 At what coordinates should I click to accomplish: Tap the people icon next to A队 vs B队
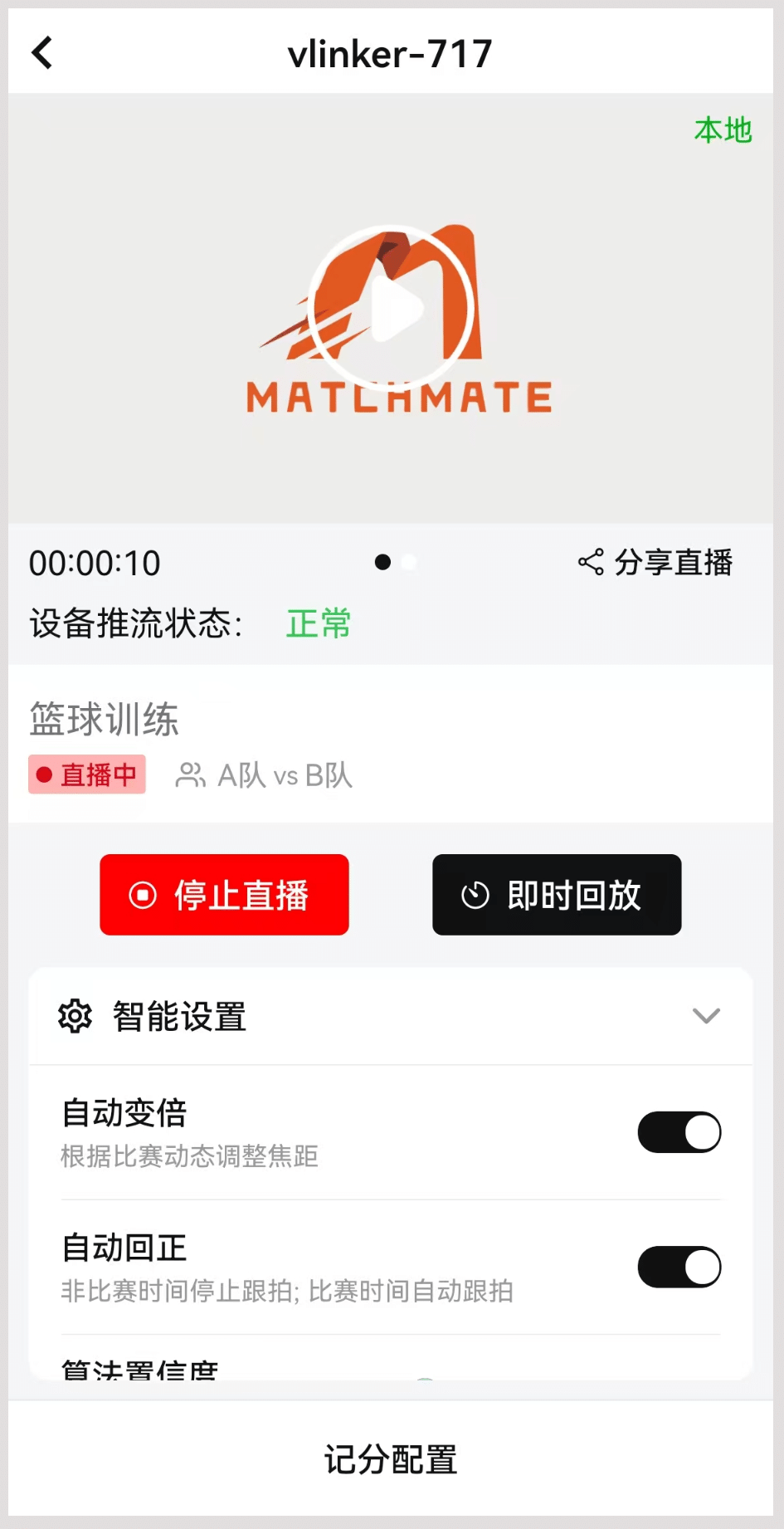point(189,775)
